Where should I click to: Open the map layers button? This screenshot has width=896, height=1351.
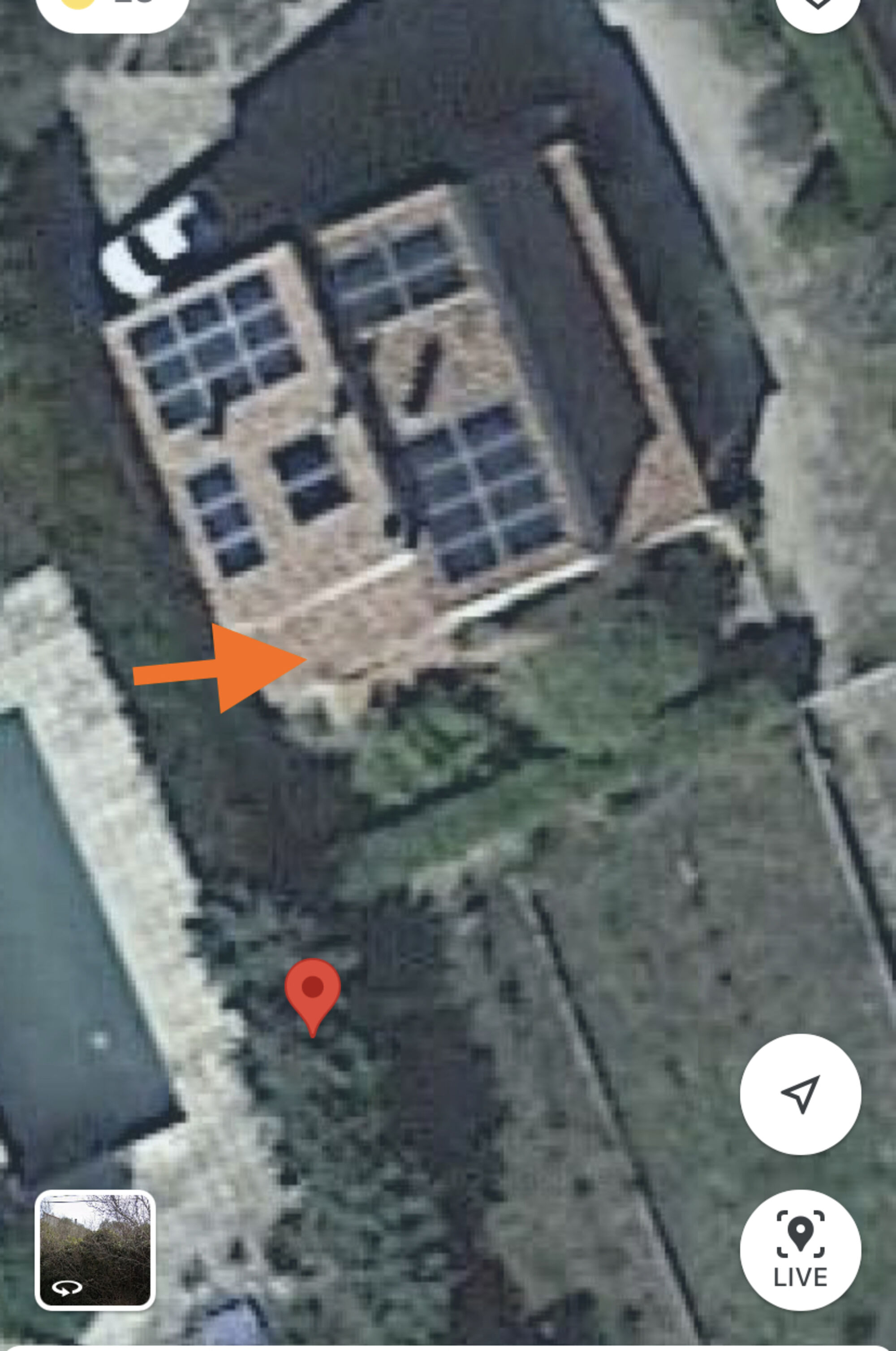[x=818, y=7]
